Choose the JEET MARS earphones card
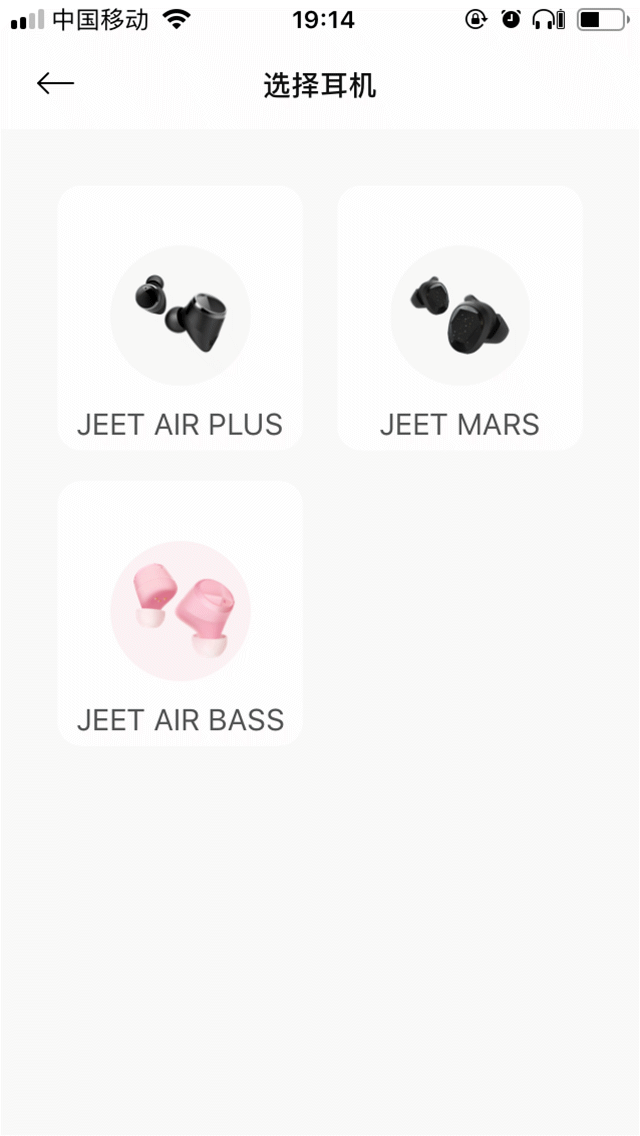The image size is (640, 1136). coord(460,318)
